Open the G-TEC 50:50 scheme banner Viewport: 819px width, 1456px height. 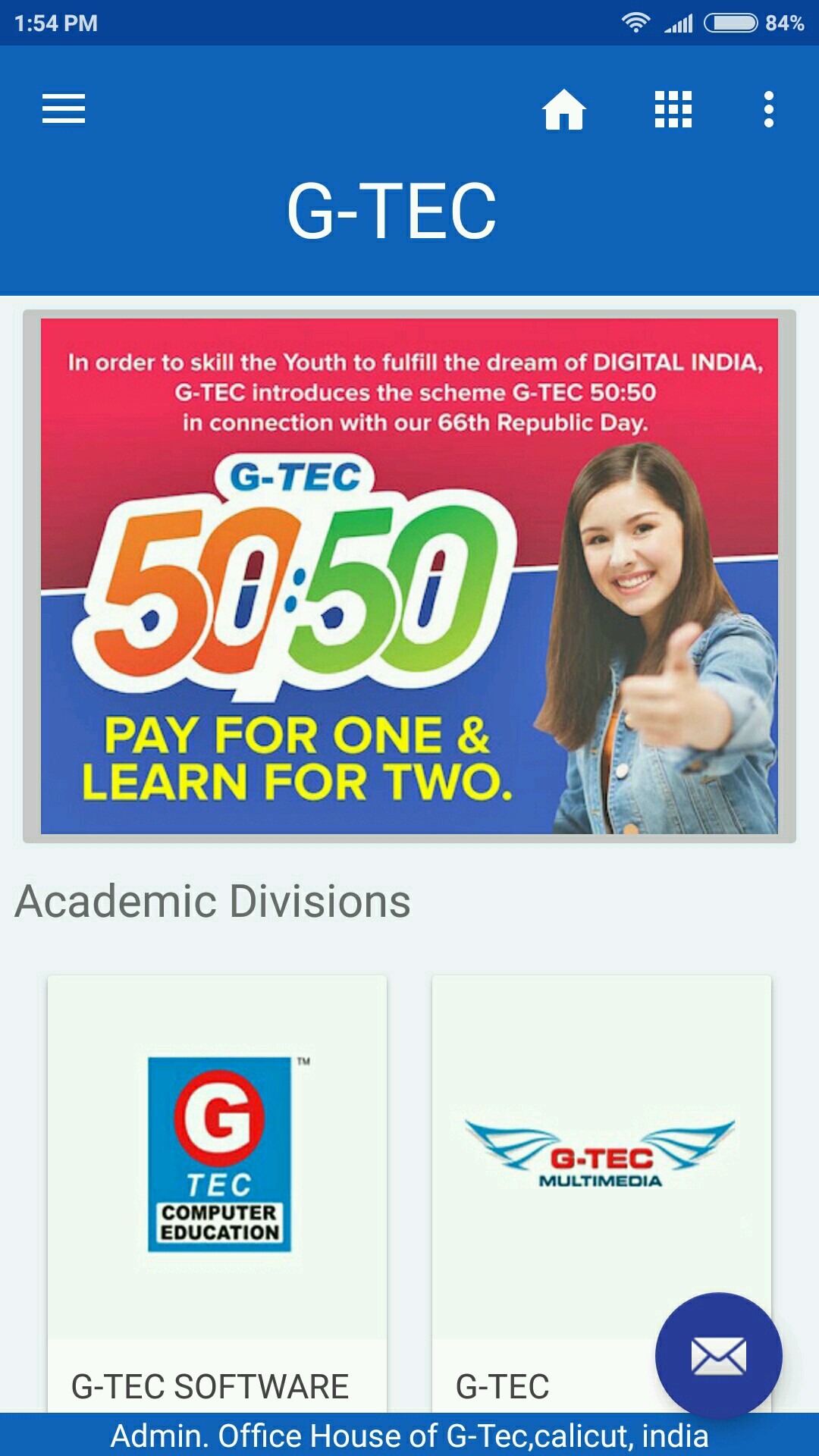click(409, 576)
